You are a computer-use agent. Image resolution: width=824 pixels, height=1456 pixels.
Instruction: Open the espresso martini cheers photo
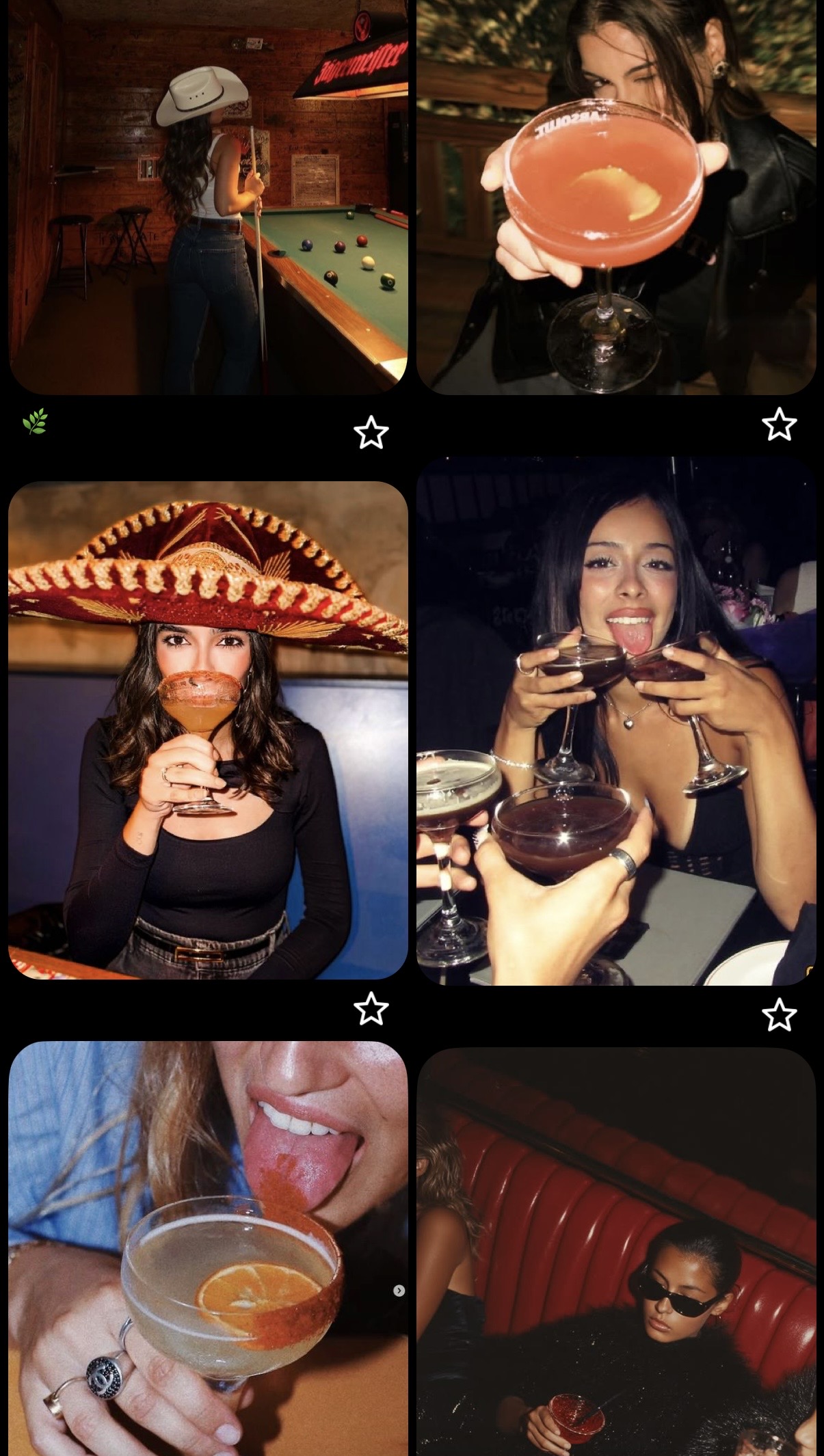[x=615, y=720]
